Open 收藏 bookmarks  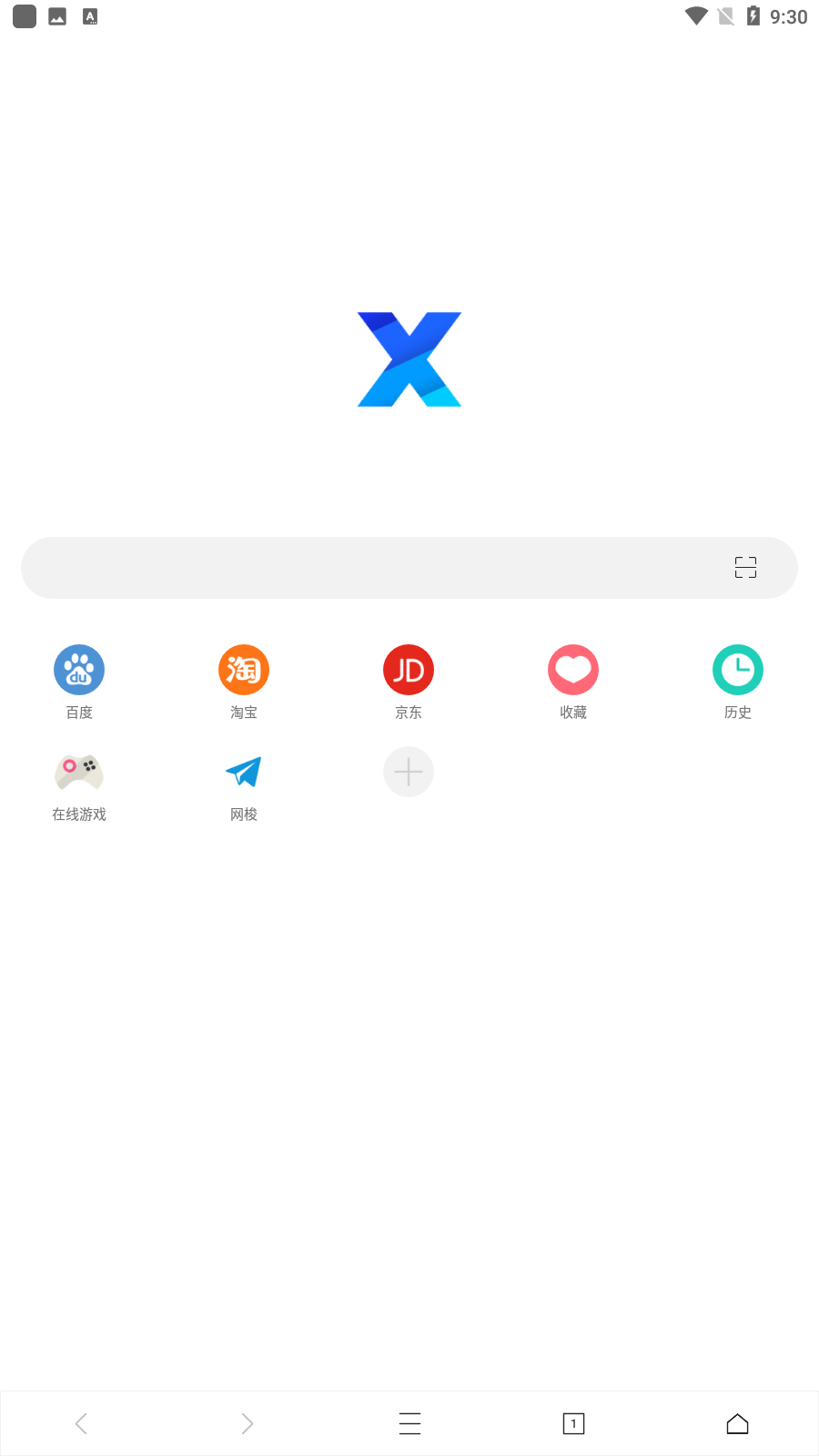point(573,682)
